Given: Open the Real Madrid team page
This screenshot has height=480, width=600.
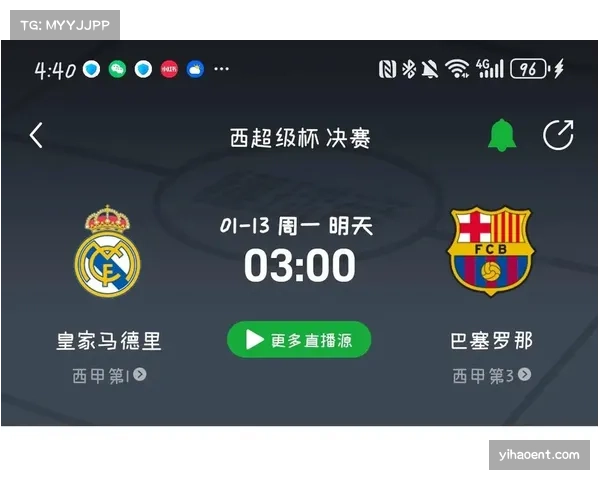Looking at the screenshot, I should (108, 251).
